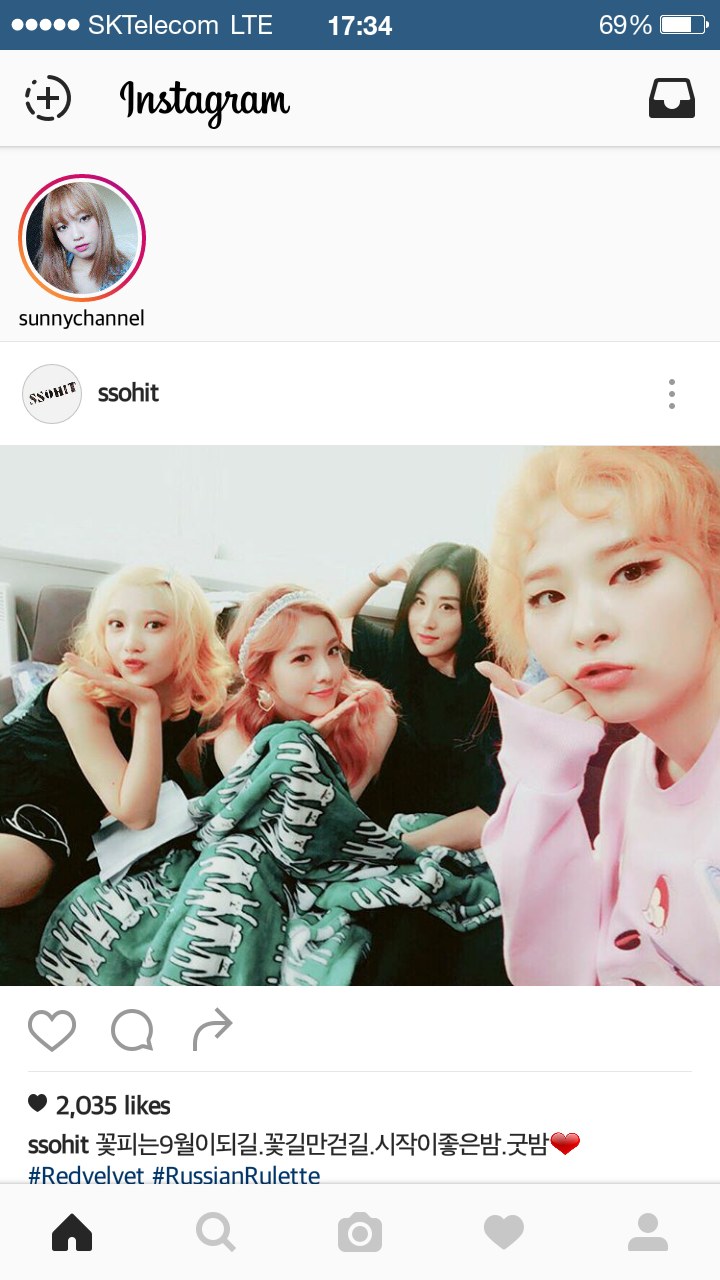The image size is (720, 1280).
Task: Go to the Home feed tab
Action: coord(72,1232)
